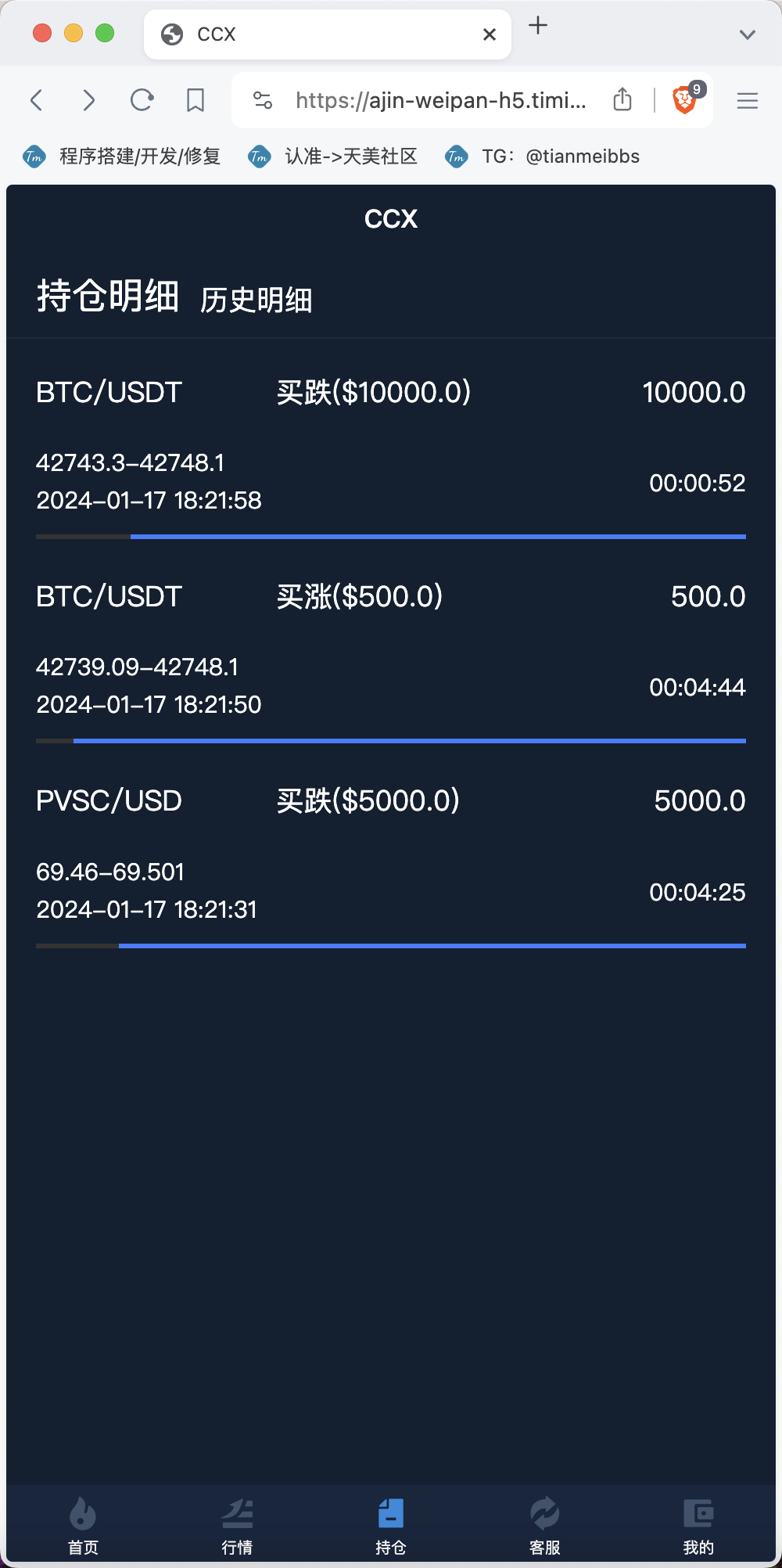Reload the page in browser toolbar
782x1568 pixels.
pyautogui.click(x=142, y=100)
